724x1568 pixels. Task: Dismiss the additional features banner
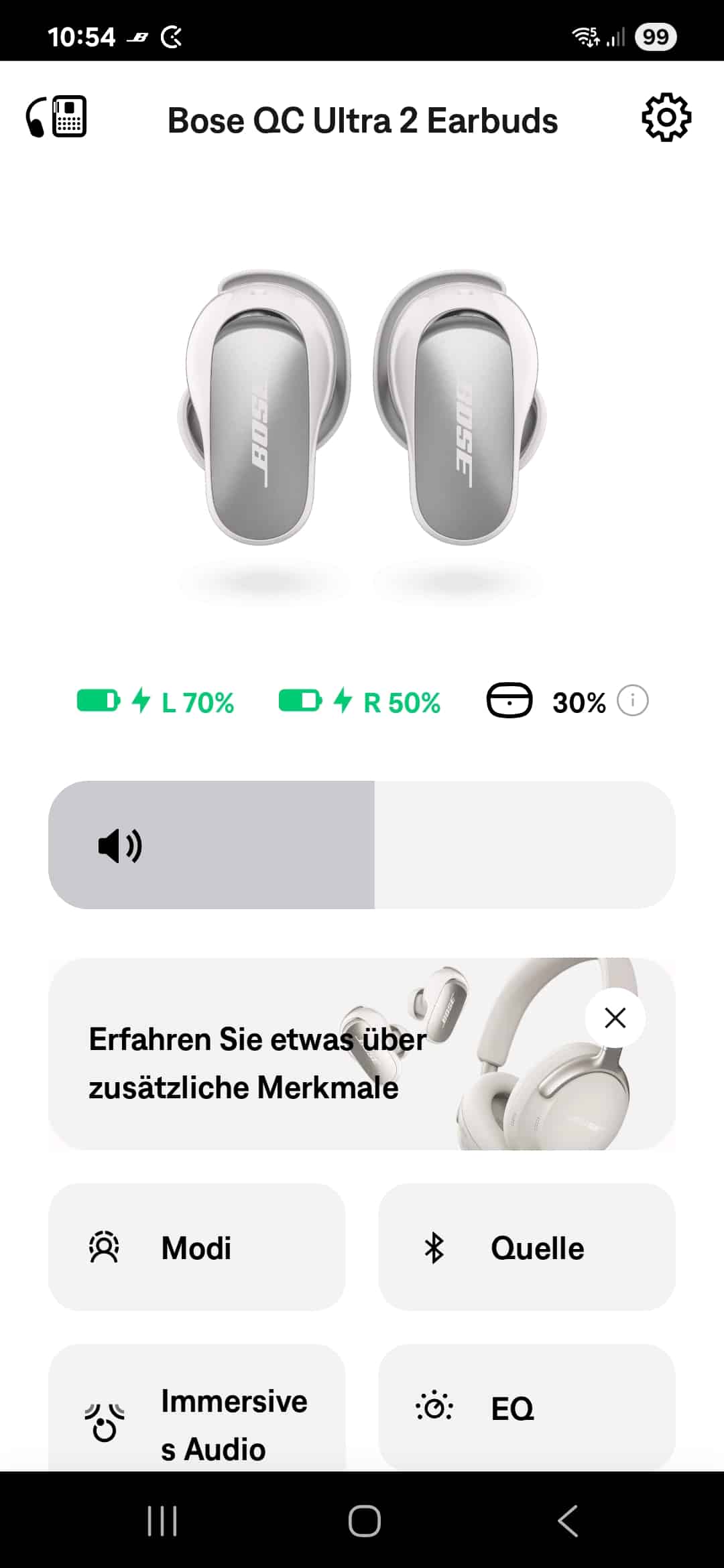615,1018
